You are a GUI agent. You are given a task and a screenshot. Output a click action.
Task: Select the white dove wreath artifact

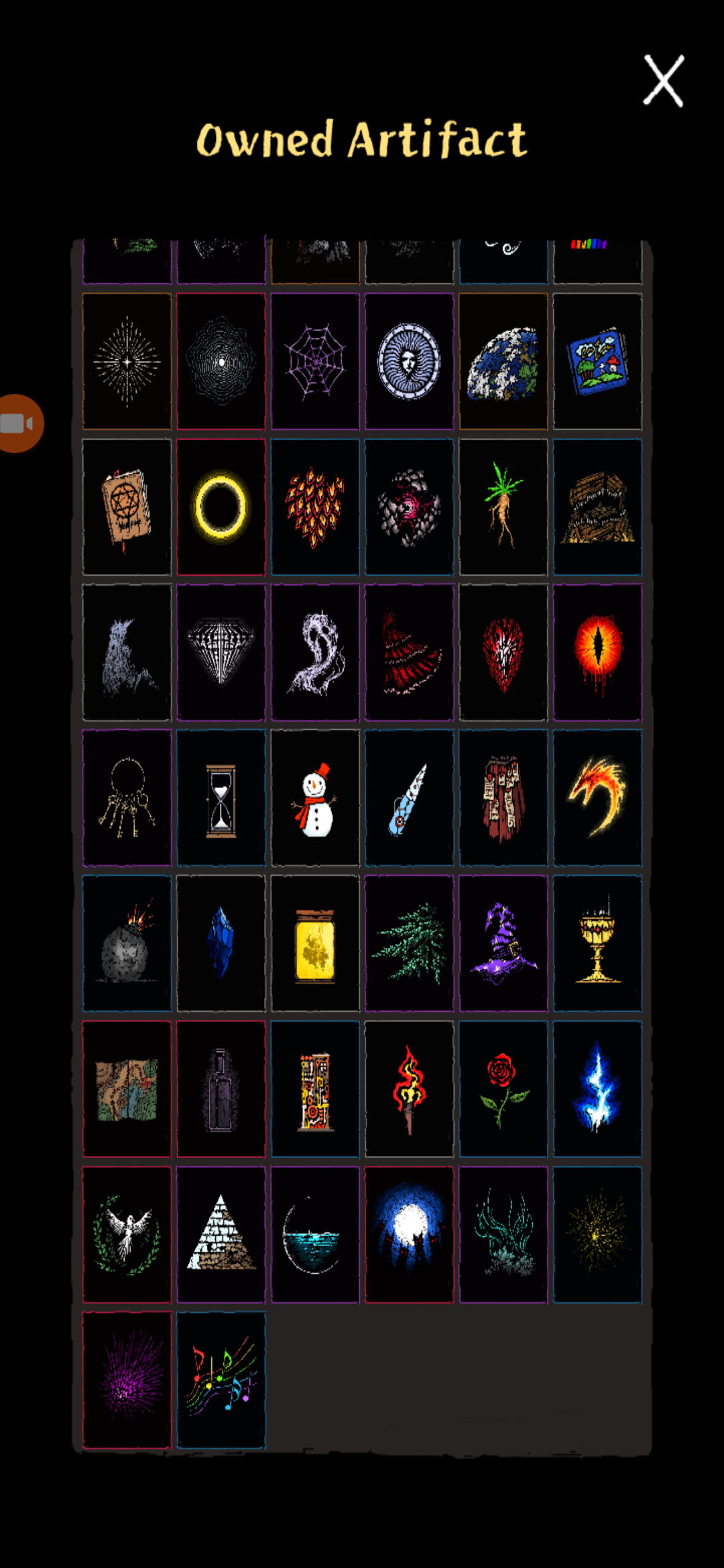click(x=127, y=1234)
